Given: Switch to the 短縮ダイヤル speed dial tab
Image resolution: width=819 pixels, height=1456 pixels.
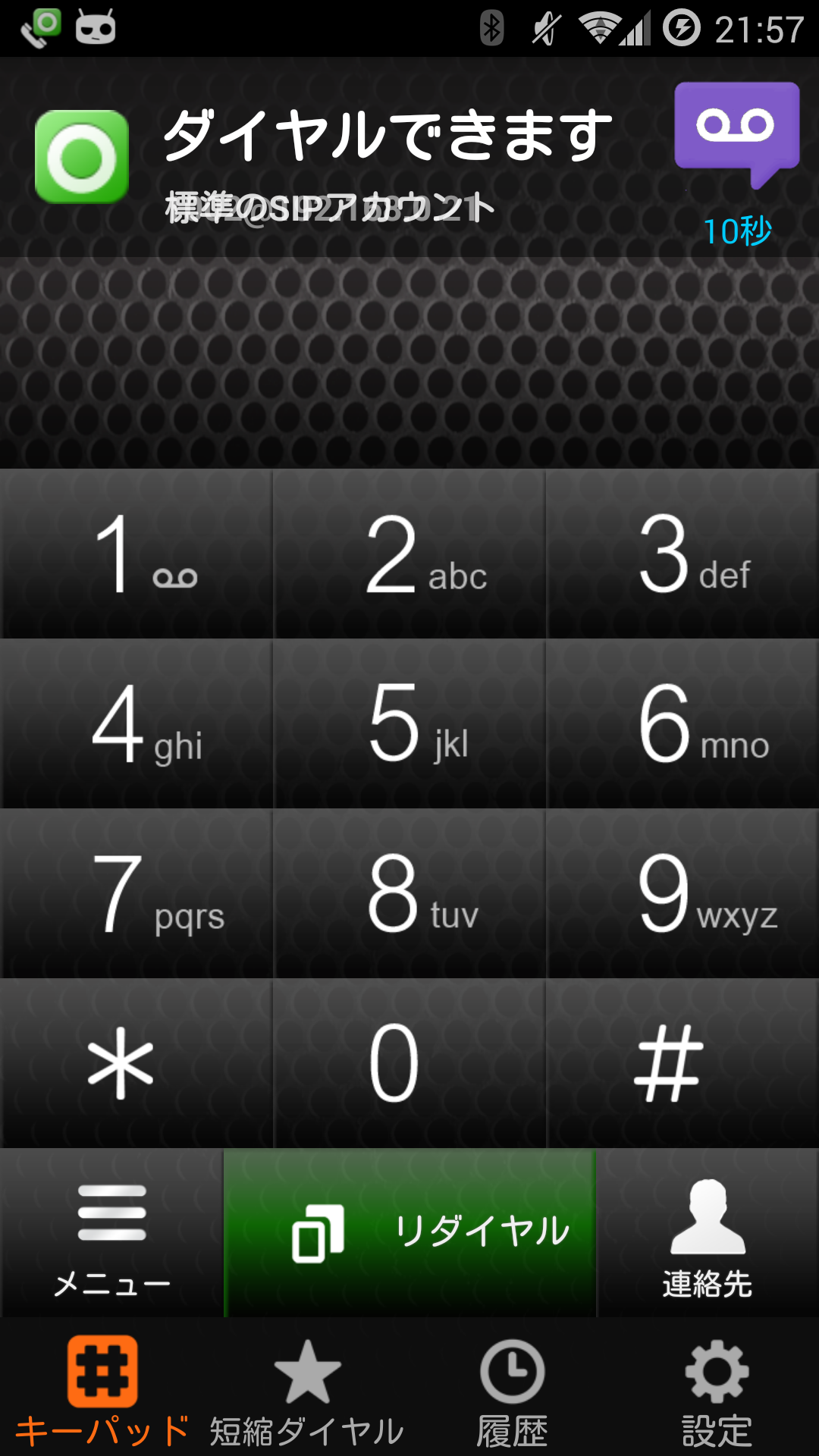Looking at the screenshot, I should 307,1389.
